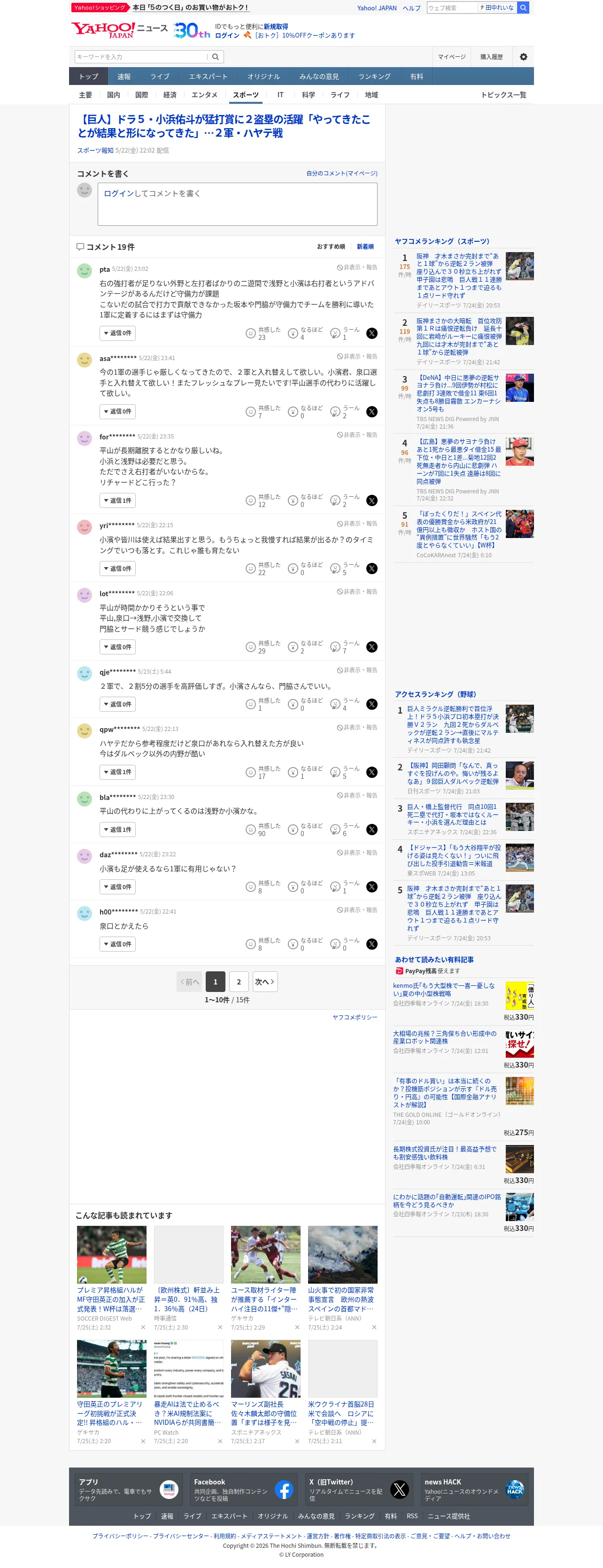Open the Facebook footer banner

pos(244,1490)
